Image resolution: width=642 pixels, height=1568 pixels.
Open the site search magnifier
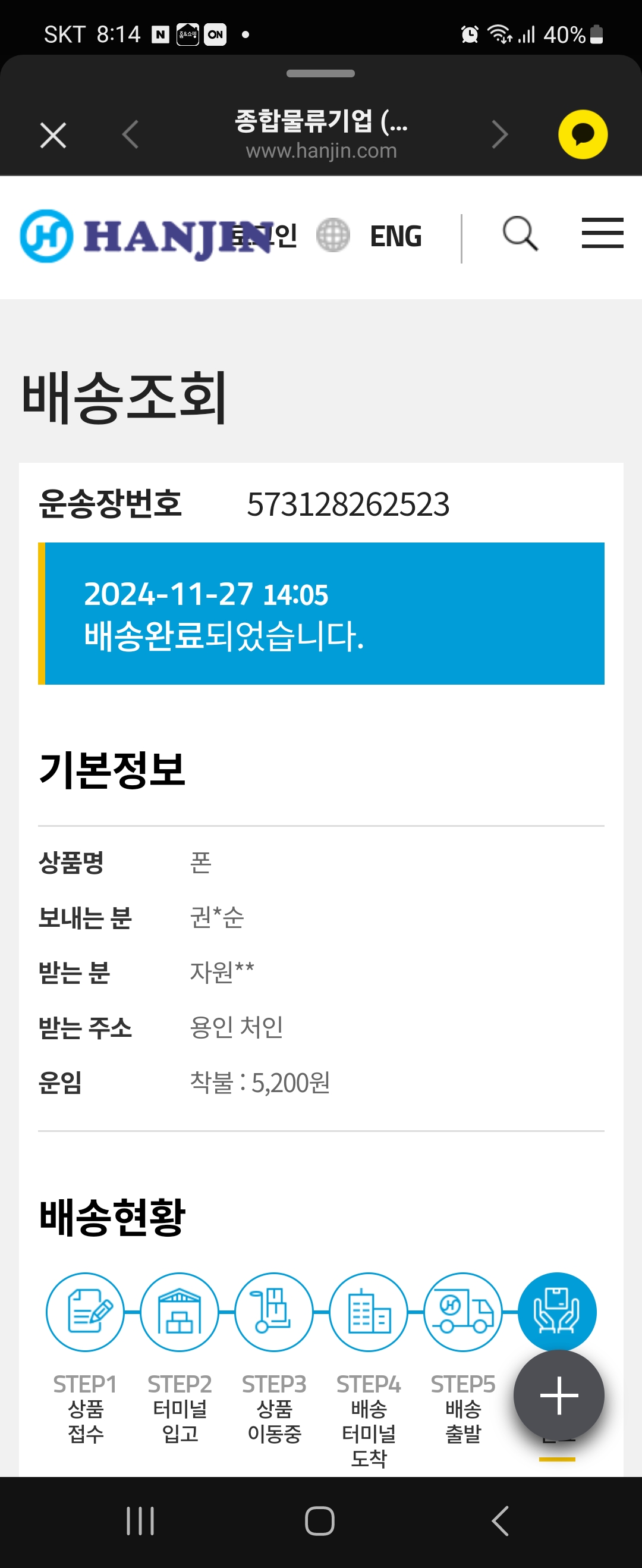520,234
